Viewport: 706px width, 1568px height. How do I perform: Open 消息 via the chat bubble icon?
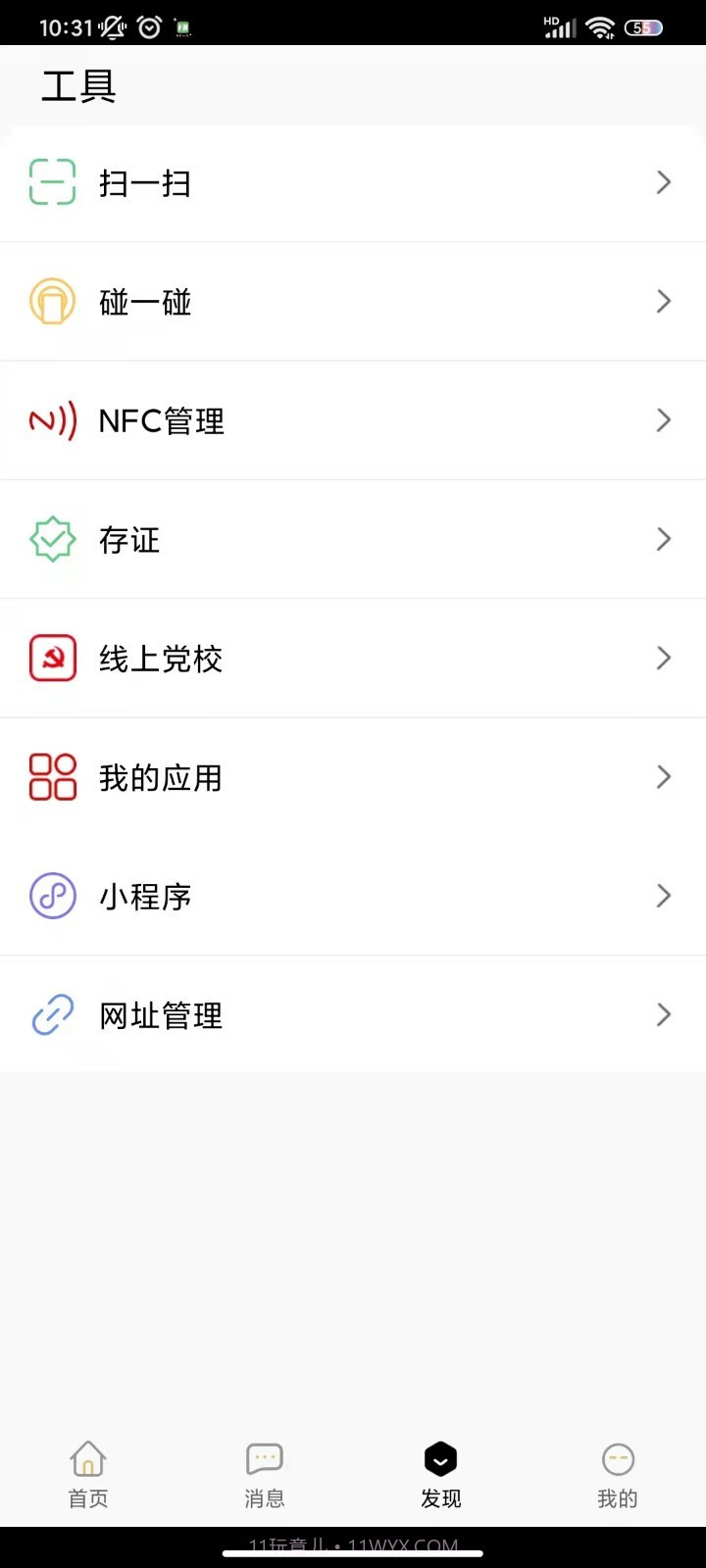[265, 1458]
